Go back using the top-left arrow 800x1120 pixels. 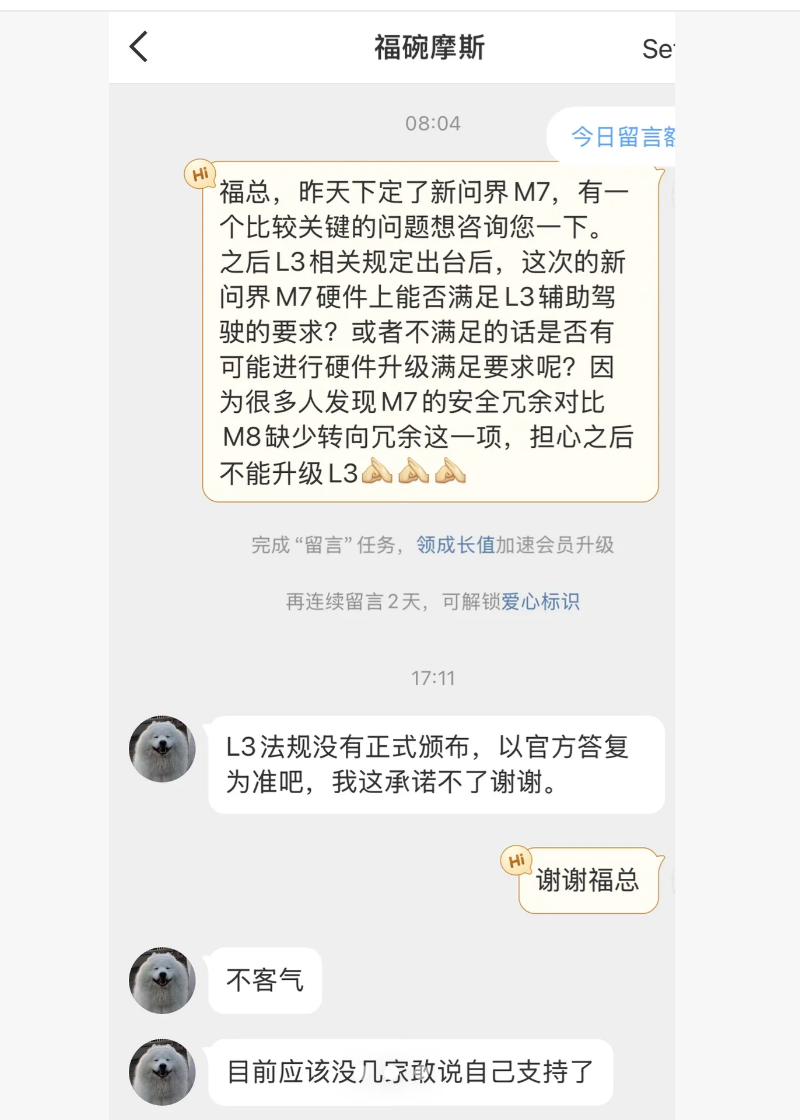coord(139,47)
